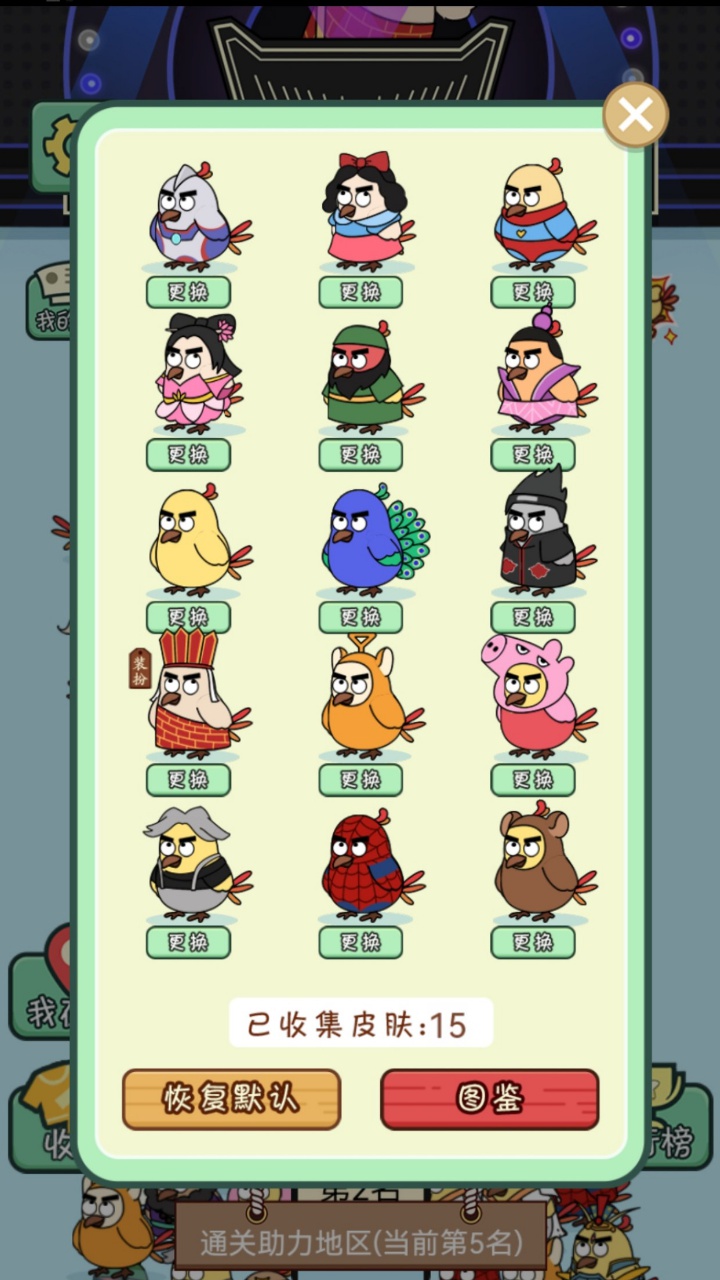Viewport: 720px width, 1280px height.
Task: Tap 更换 under the purple-robed orange chicken
Action: [532, 454]
